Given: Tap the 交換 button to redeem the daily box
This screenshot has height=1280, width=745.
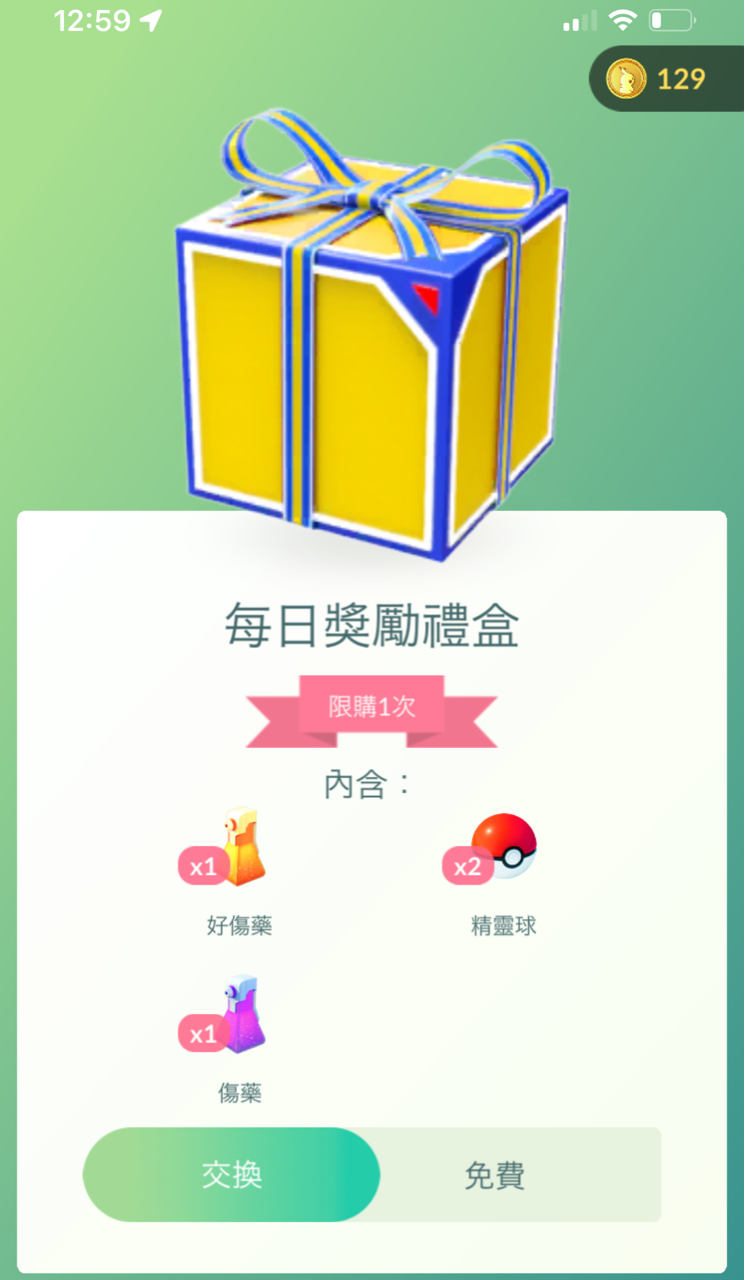Looking at the screenshot, I should (231, 1175).
